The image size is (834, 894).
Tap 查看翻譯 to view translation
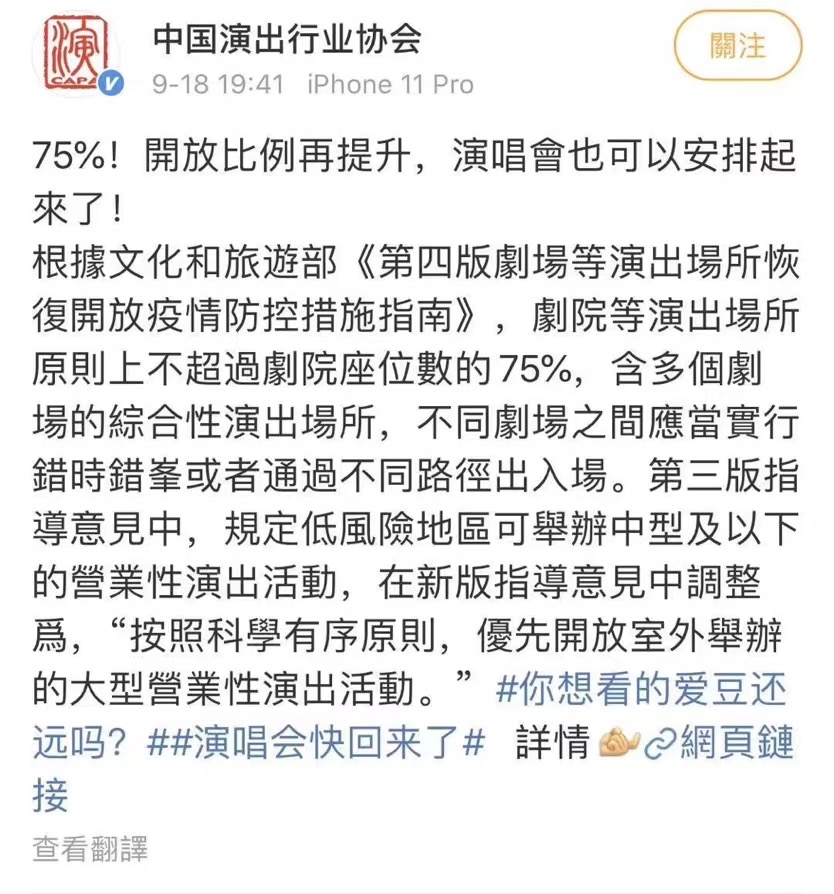pyautogui.click(x=90, y=850)
